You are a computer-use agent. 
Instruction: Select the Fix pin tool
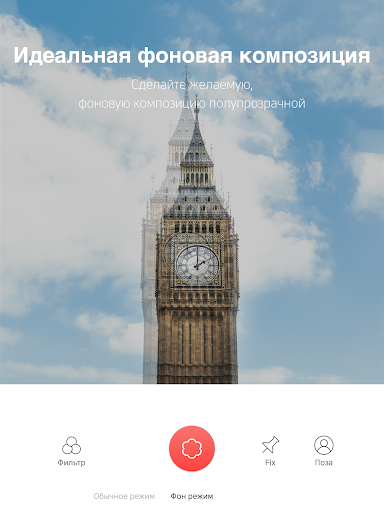coord(270,451)
